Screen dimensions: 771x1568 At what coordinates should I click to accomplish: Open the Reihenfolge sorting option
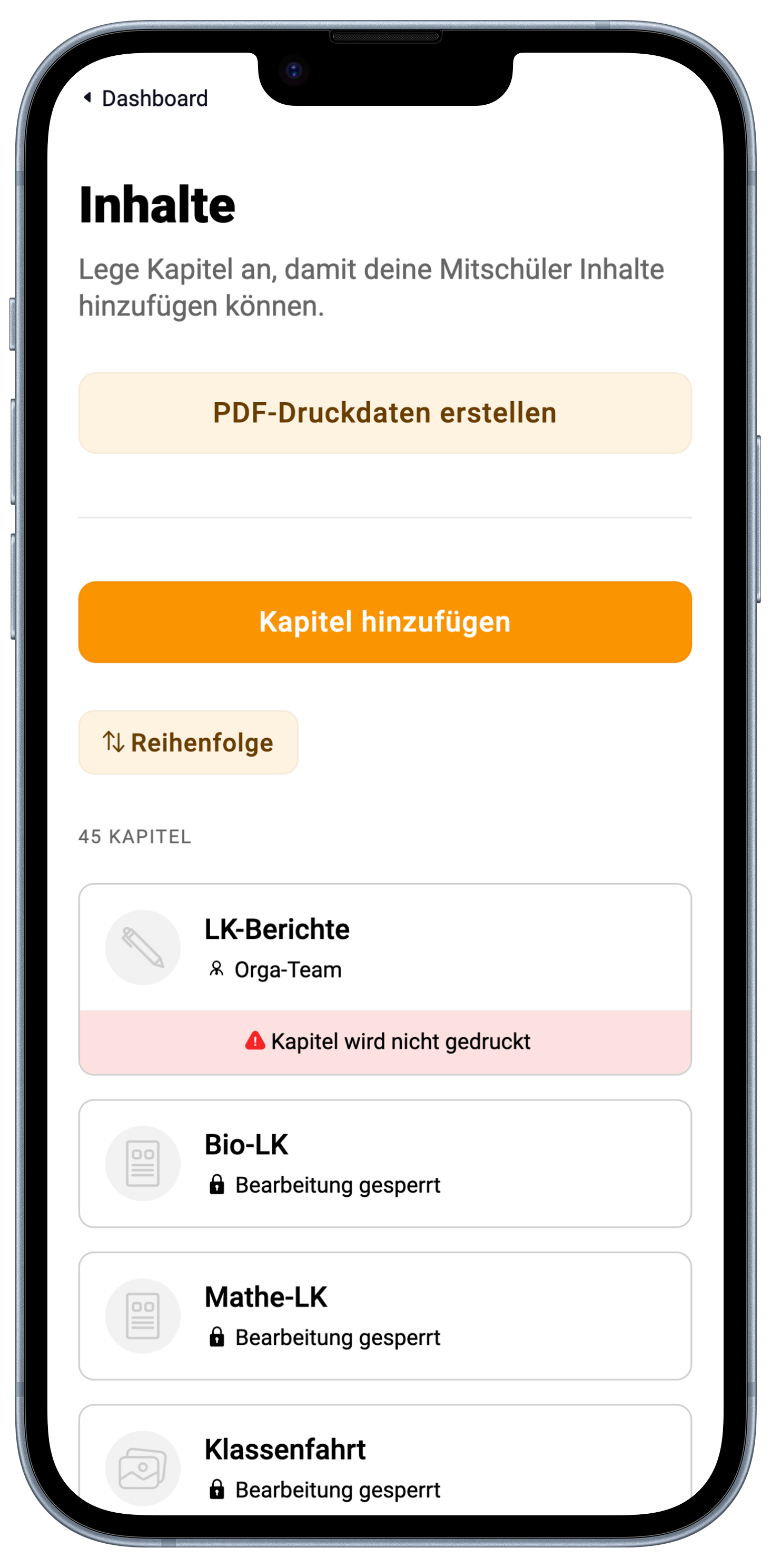pos(188,742)
